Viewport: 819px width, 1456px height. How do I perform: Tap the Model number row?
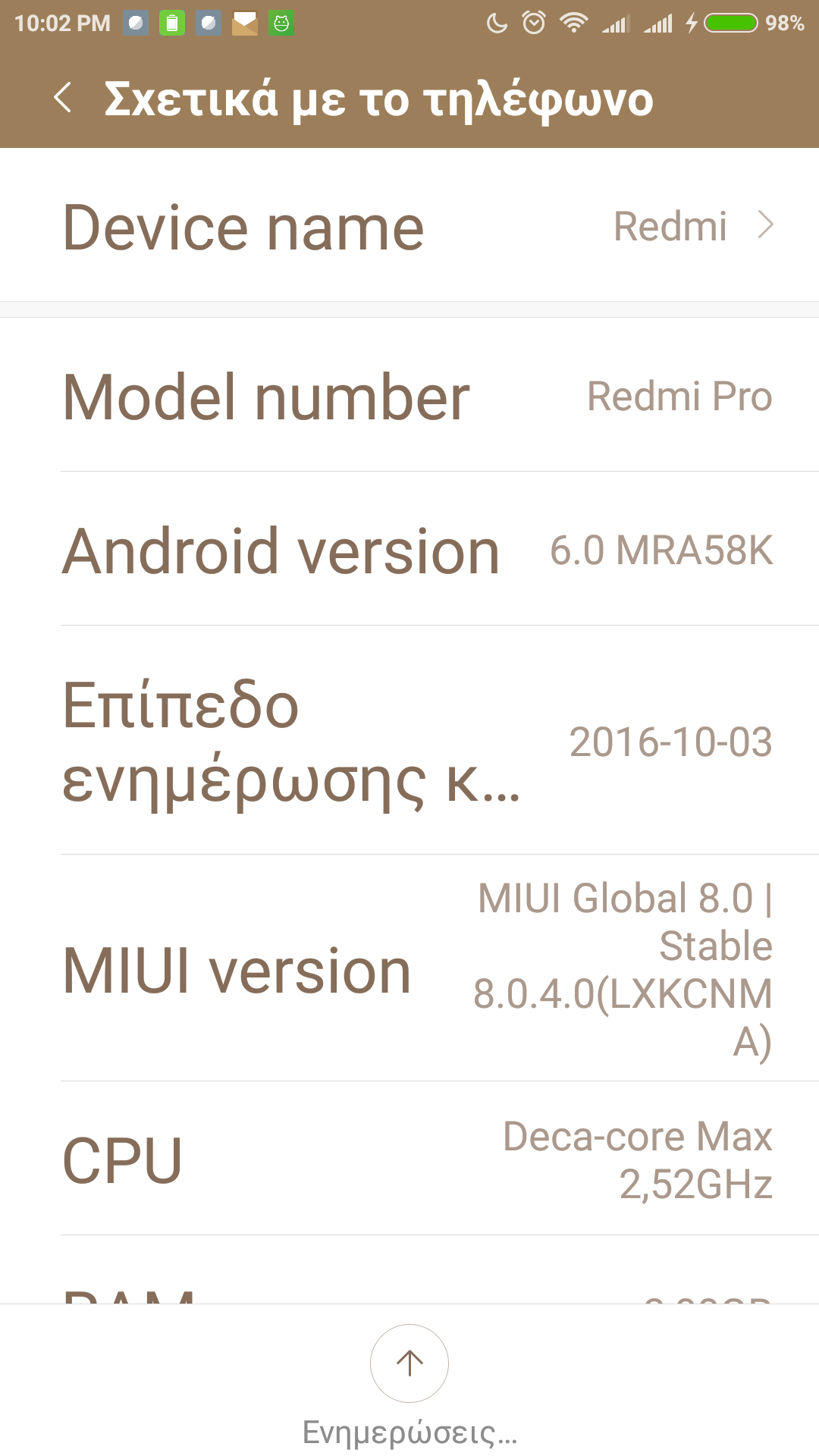click(x=409, y=397)
